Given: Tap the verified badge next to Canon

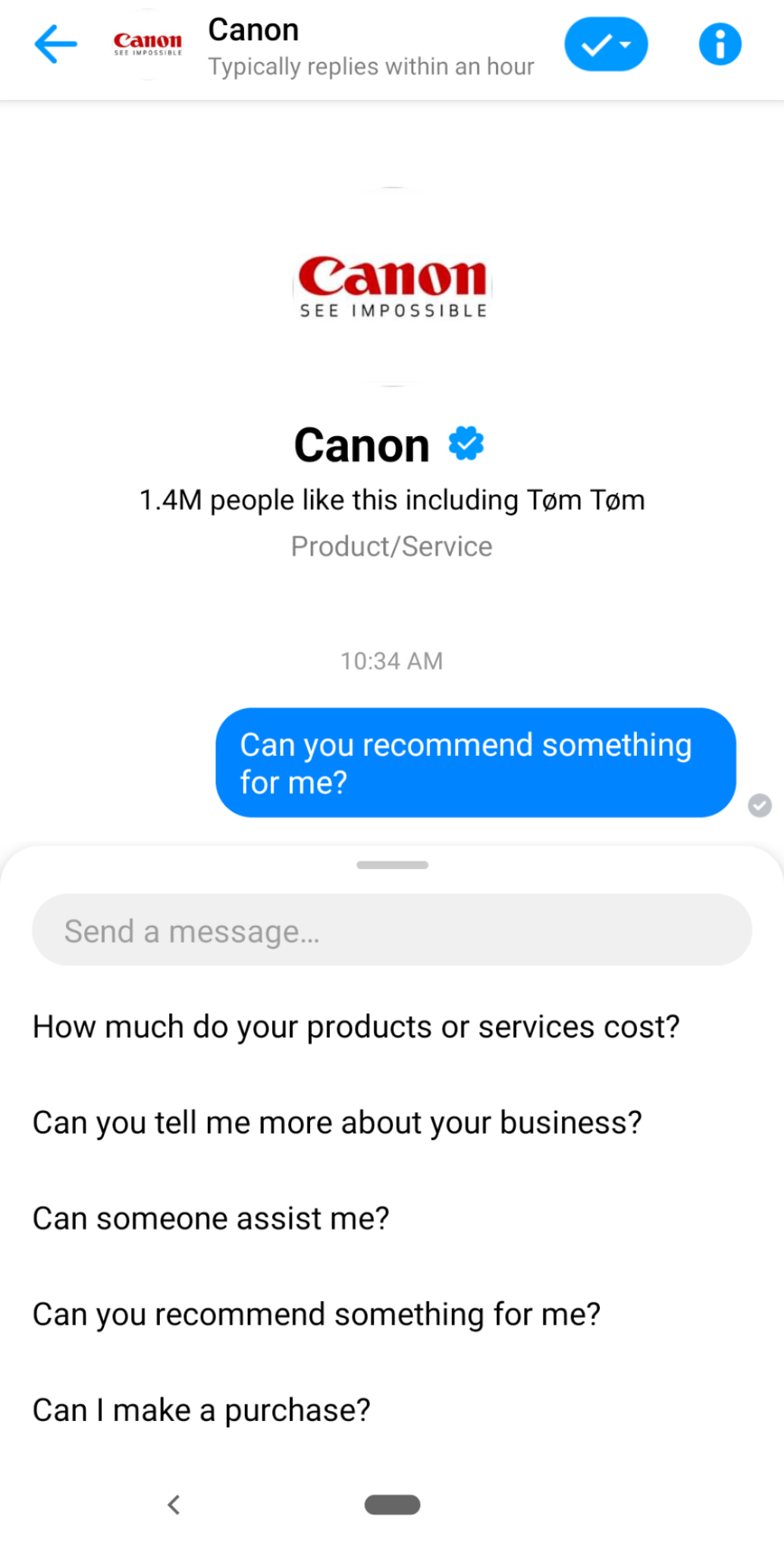Looking at the screenshot, I should (467, 444).
